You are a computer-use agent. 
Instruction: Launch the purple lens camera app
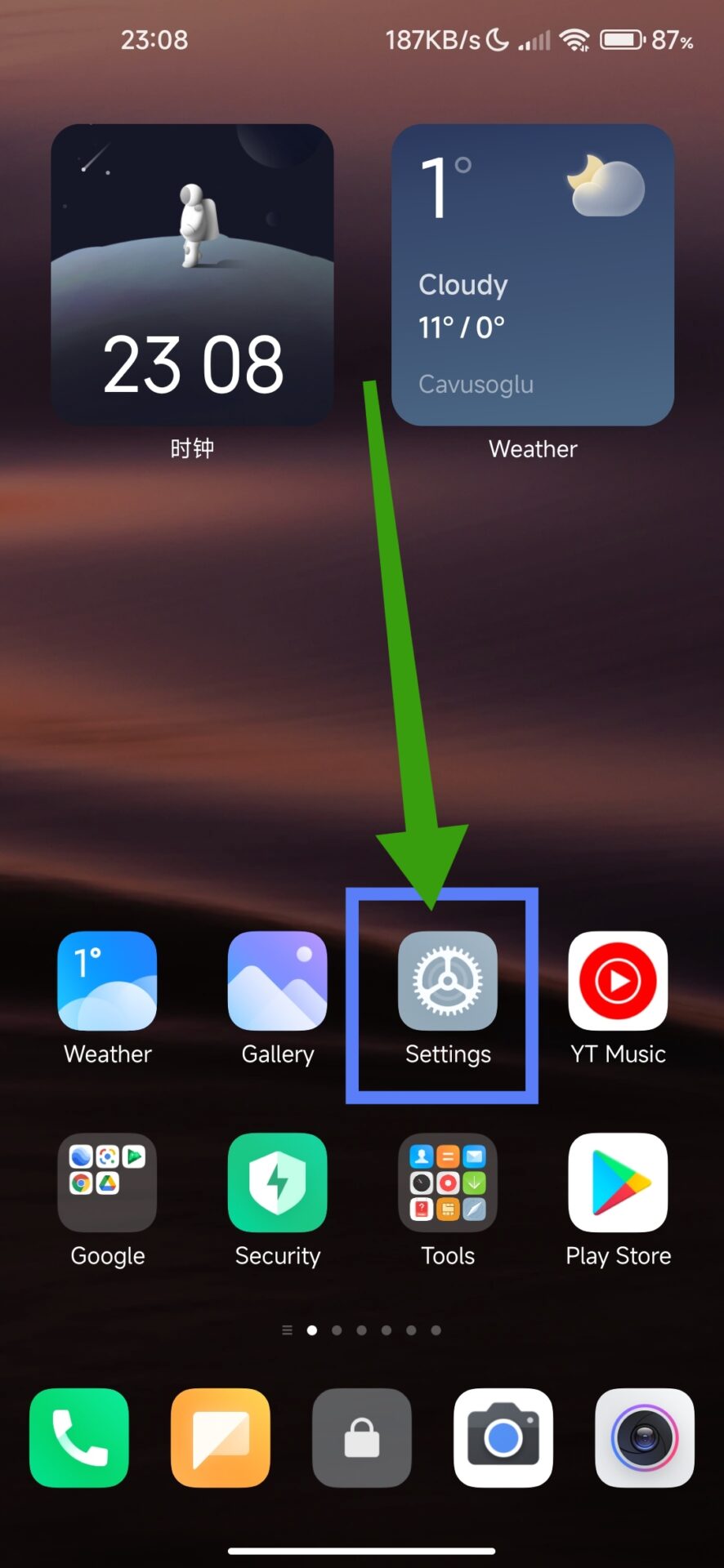645,1438
